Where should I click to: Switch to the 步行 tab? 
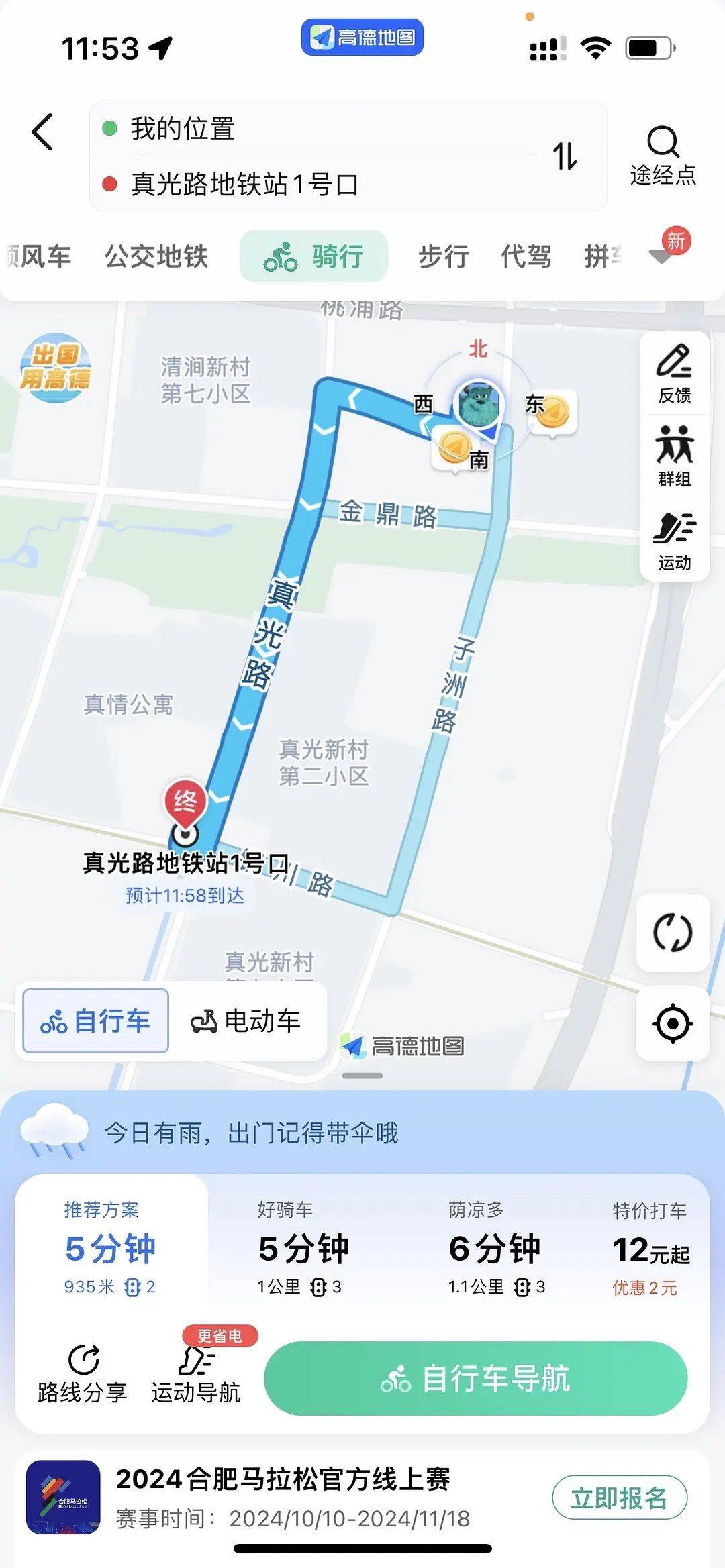pyautogui.click(x=443, y=256)
